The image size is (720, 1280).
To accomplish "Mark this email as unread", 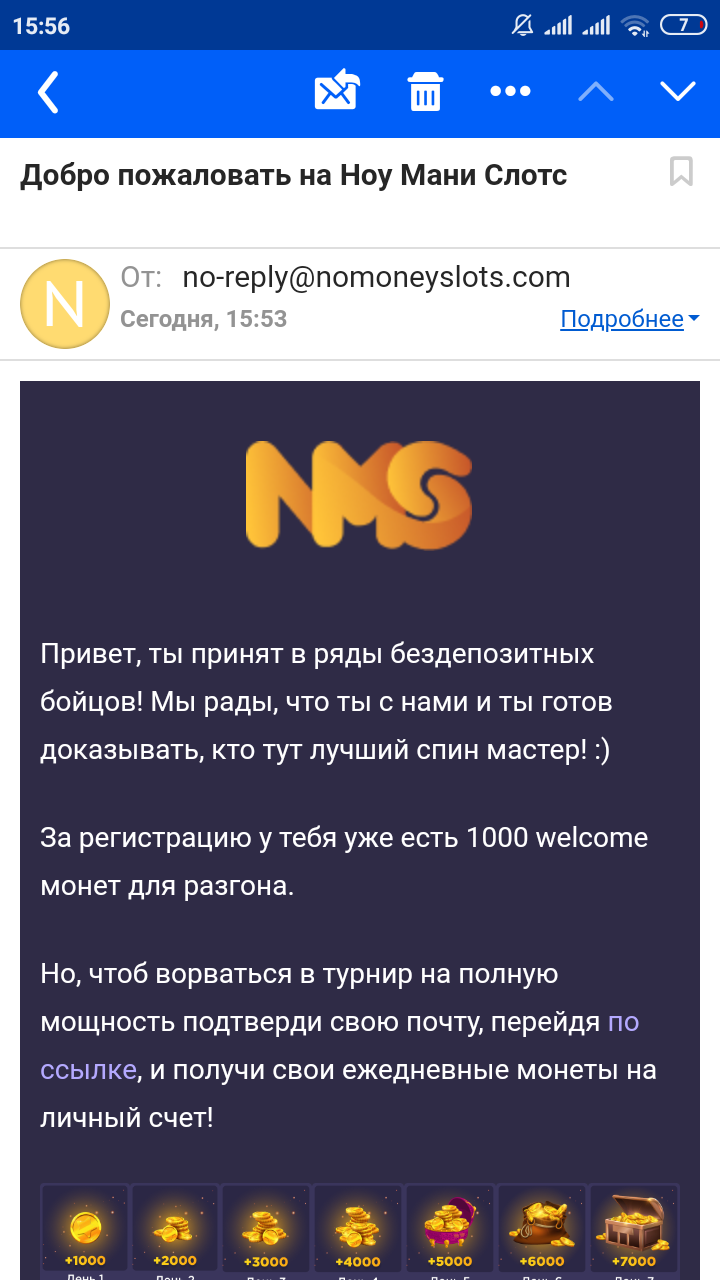I will 337,92.
